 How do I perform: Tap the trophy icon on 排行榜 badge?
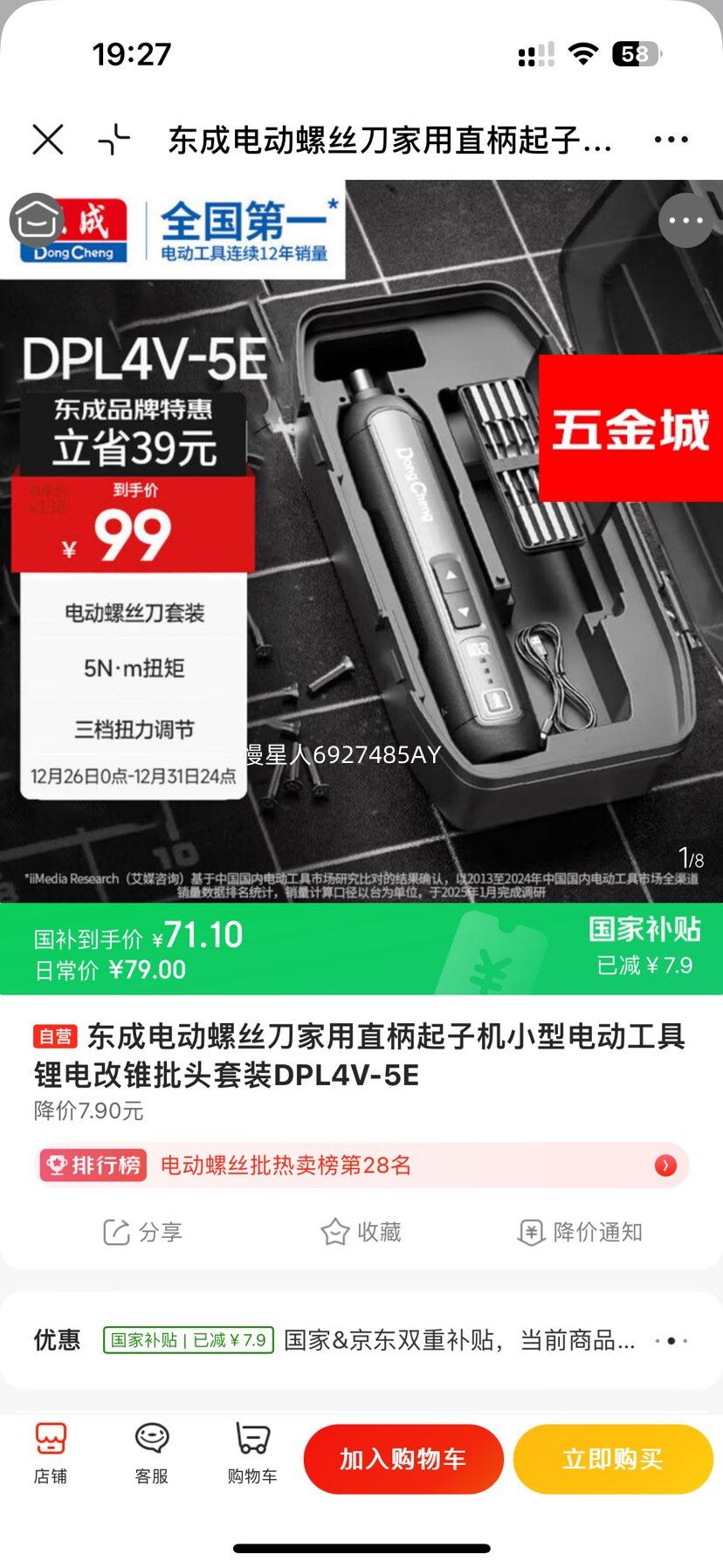pyautogui.click(x=57, y=1165)
